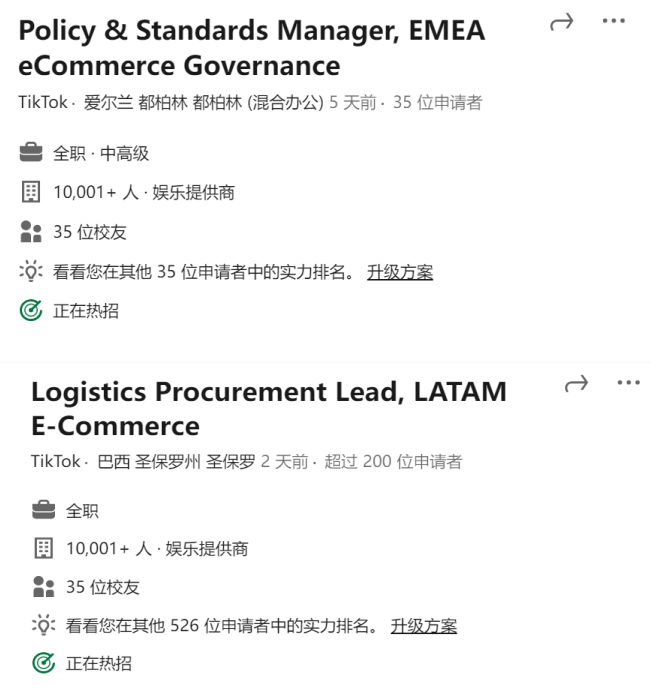Open more options for Logistics Procurement Lead job

628,383
